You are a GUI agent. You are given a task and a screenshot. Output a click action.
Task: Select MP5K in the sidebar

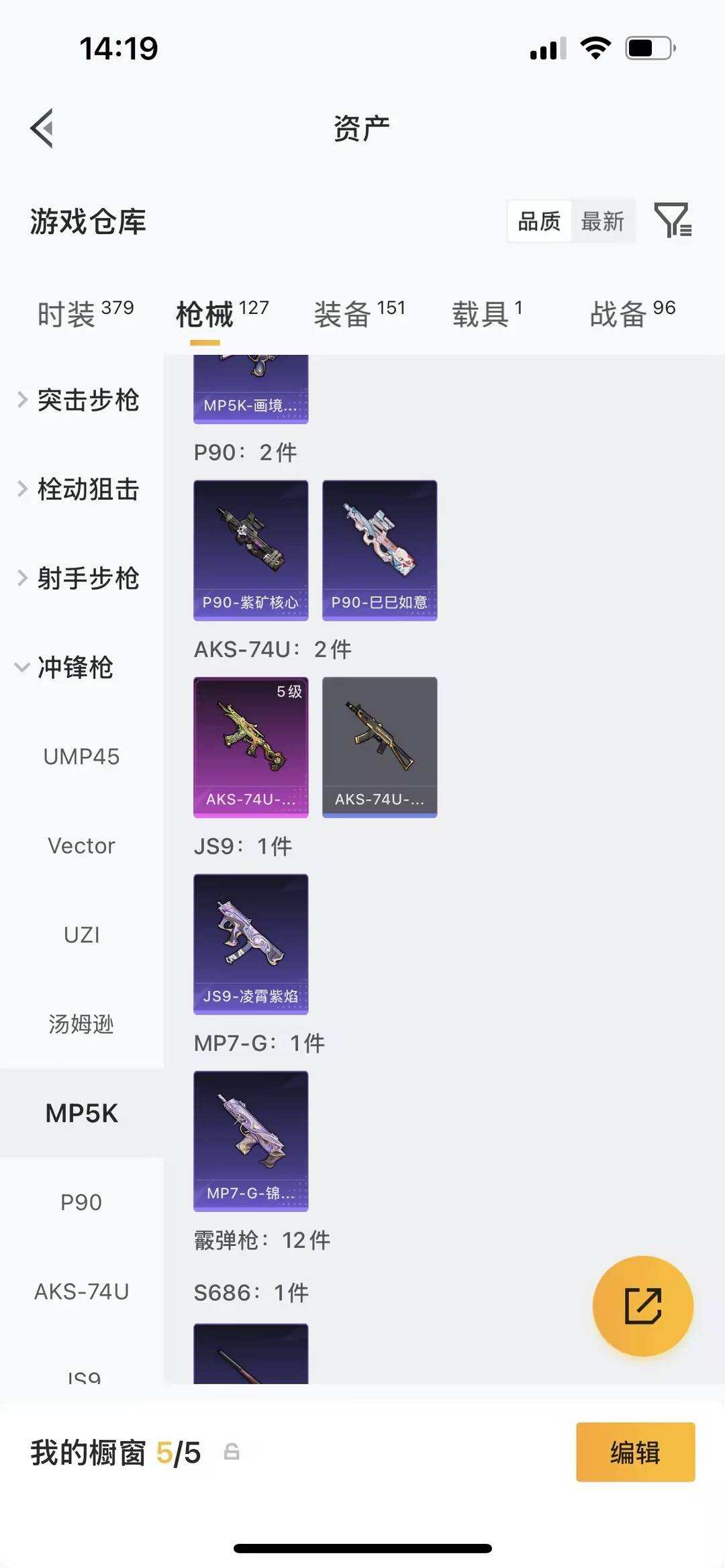pos(81,1113)
